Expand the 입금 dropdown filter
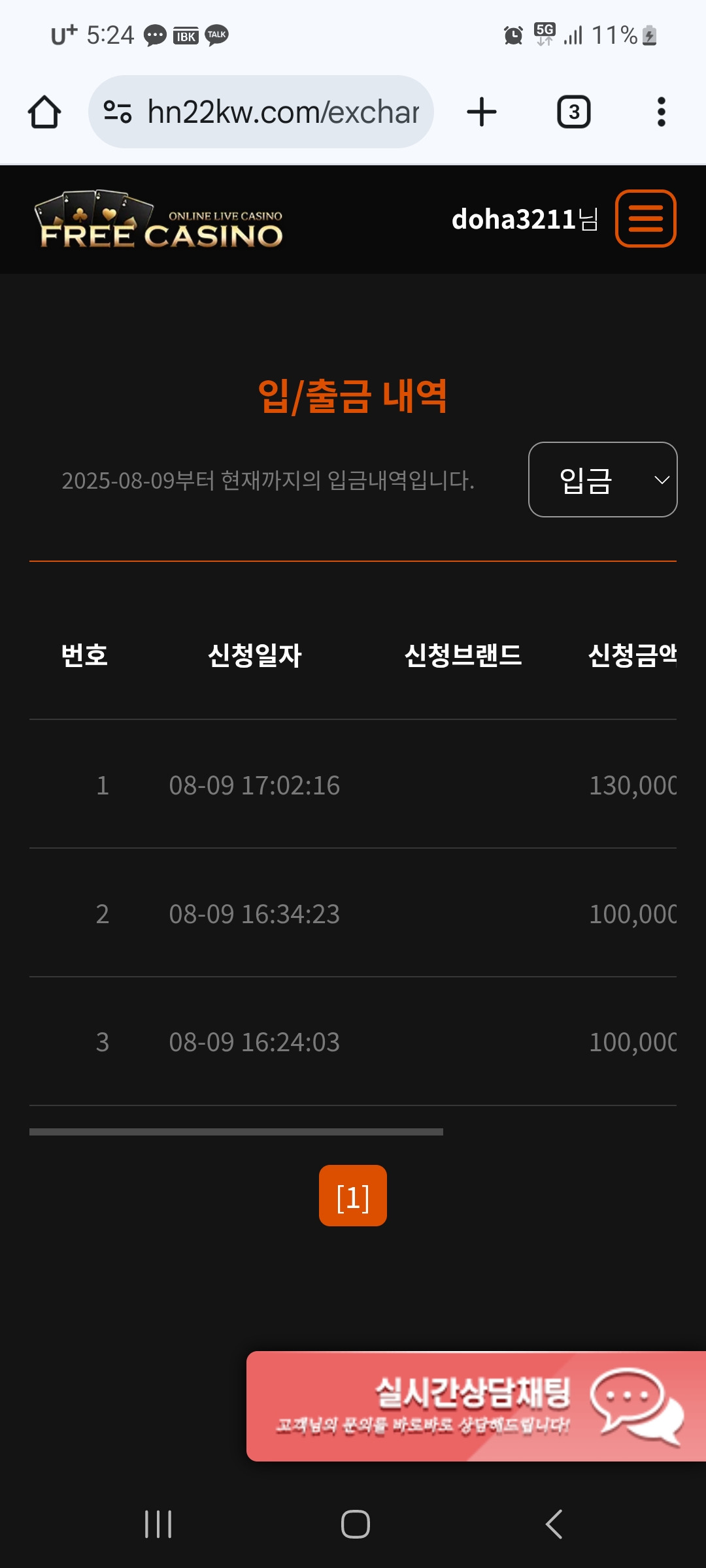Image resolution: width=706 pixels, height=1568 pixels. point(602,480)
